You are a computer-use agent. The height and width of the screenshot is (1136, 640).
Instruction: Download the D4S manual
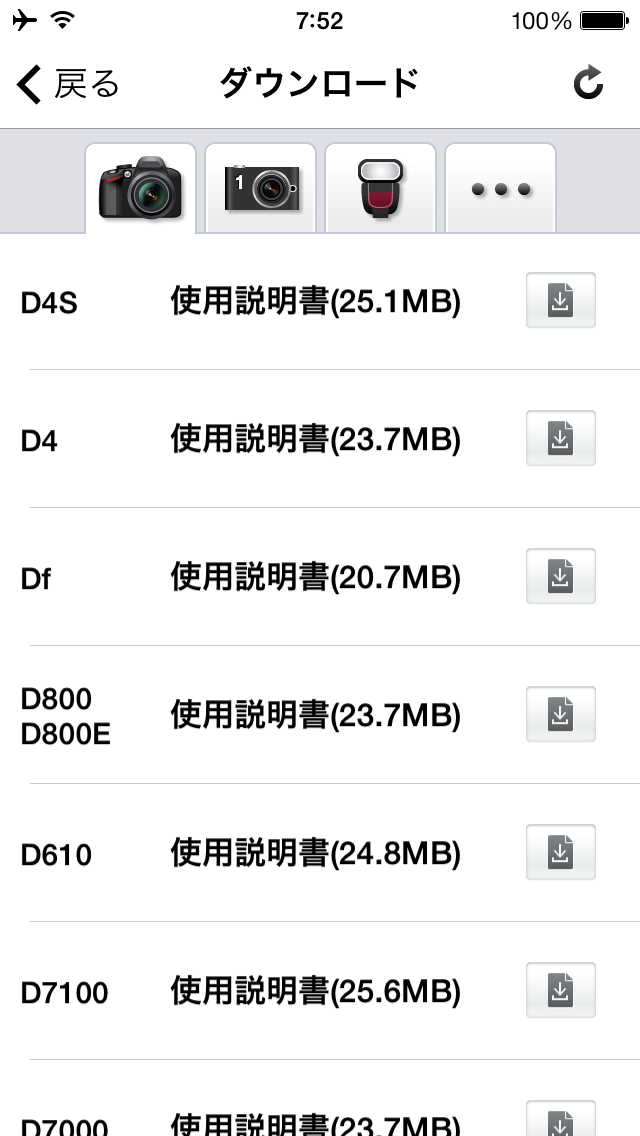click(x=561, y=300)
